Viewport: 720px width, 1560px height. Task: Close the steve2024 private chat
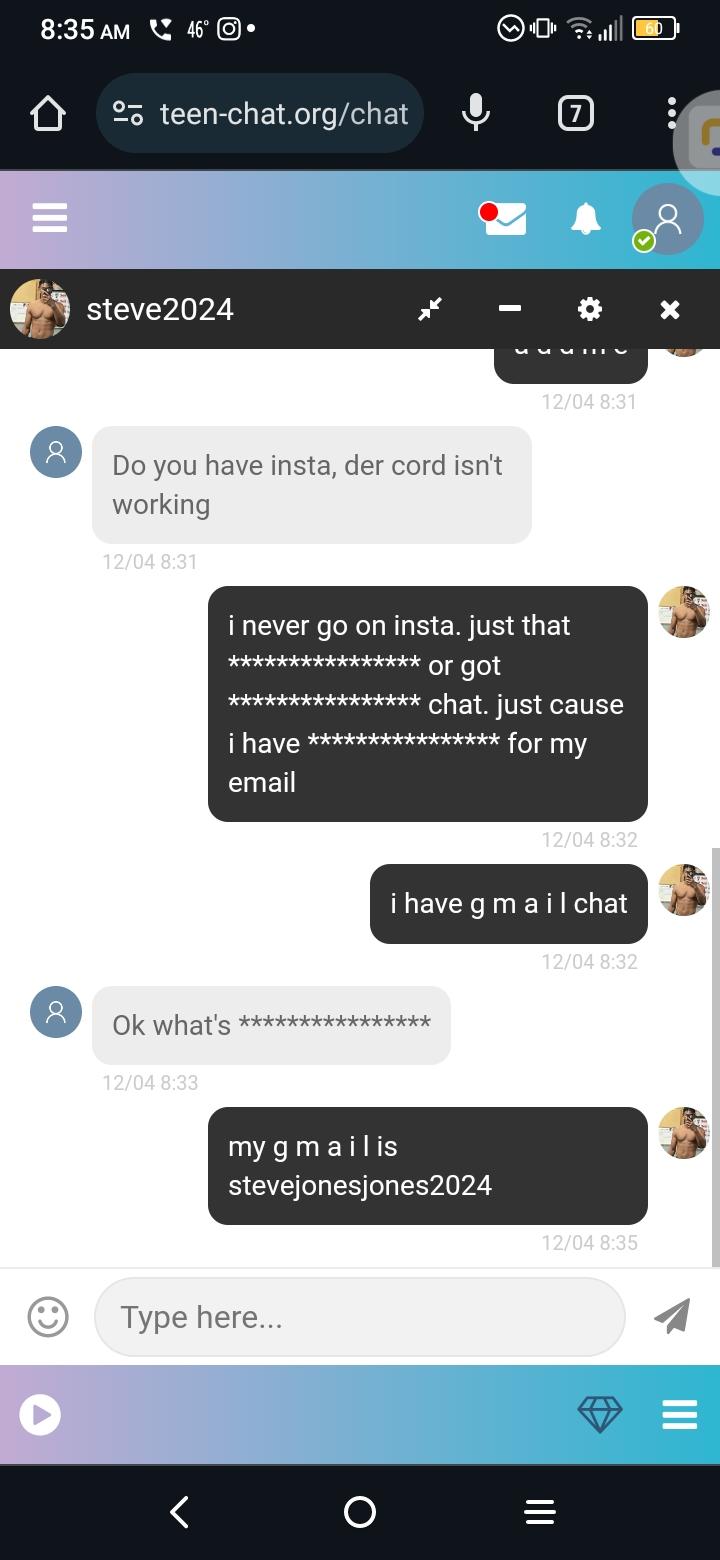point(670,310)
